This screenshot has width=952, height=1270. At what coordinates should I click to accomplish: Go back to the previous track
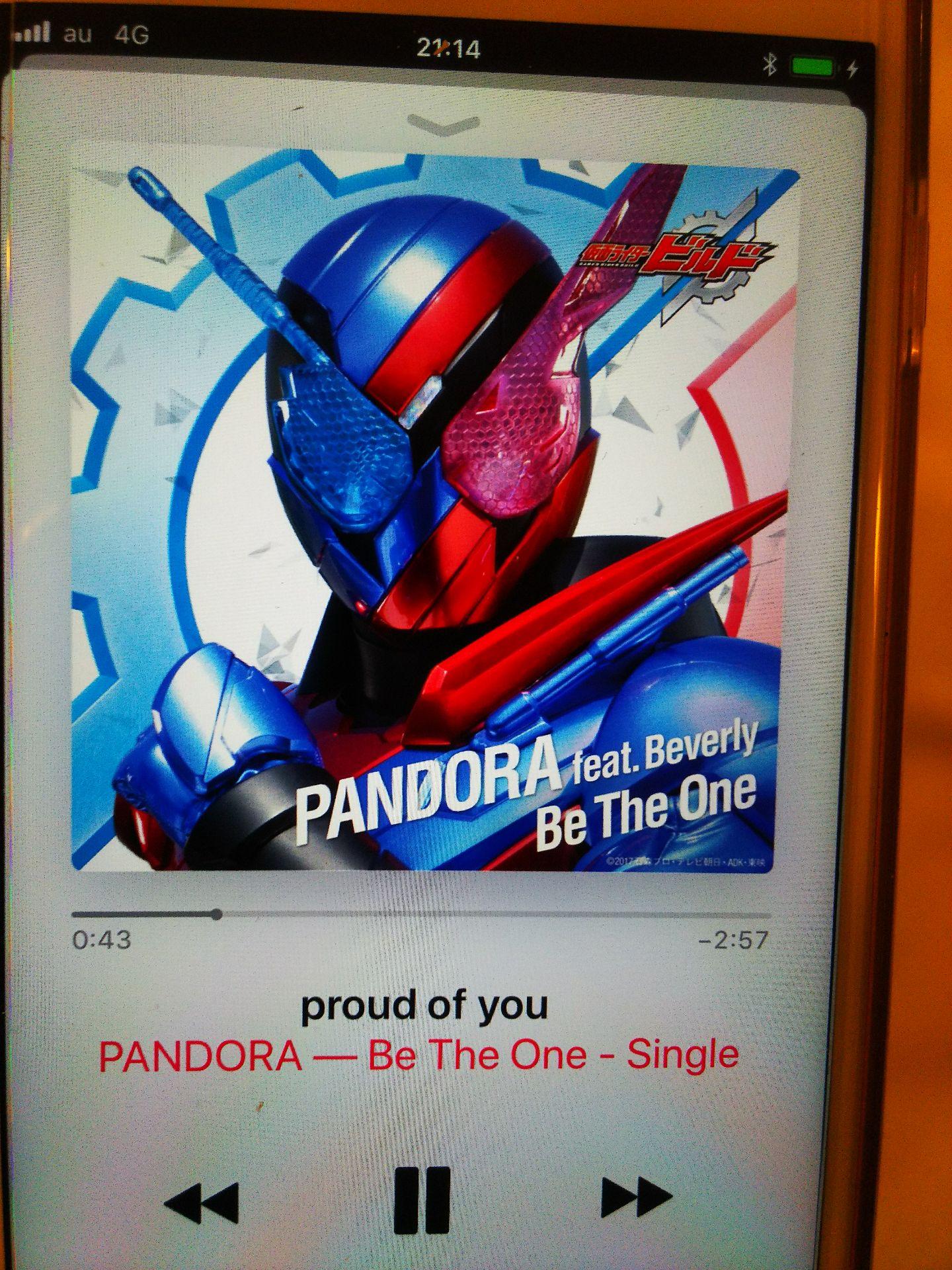(x=202, y=1201)
